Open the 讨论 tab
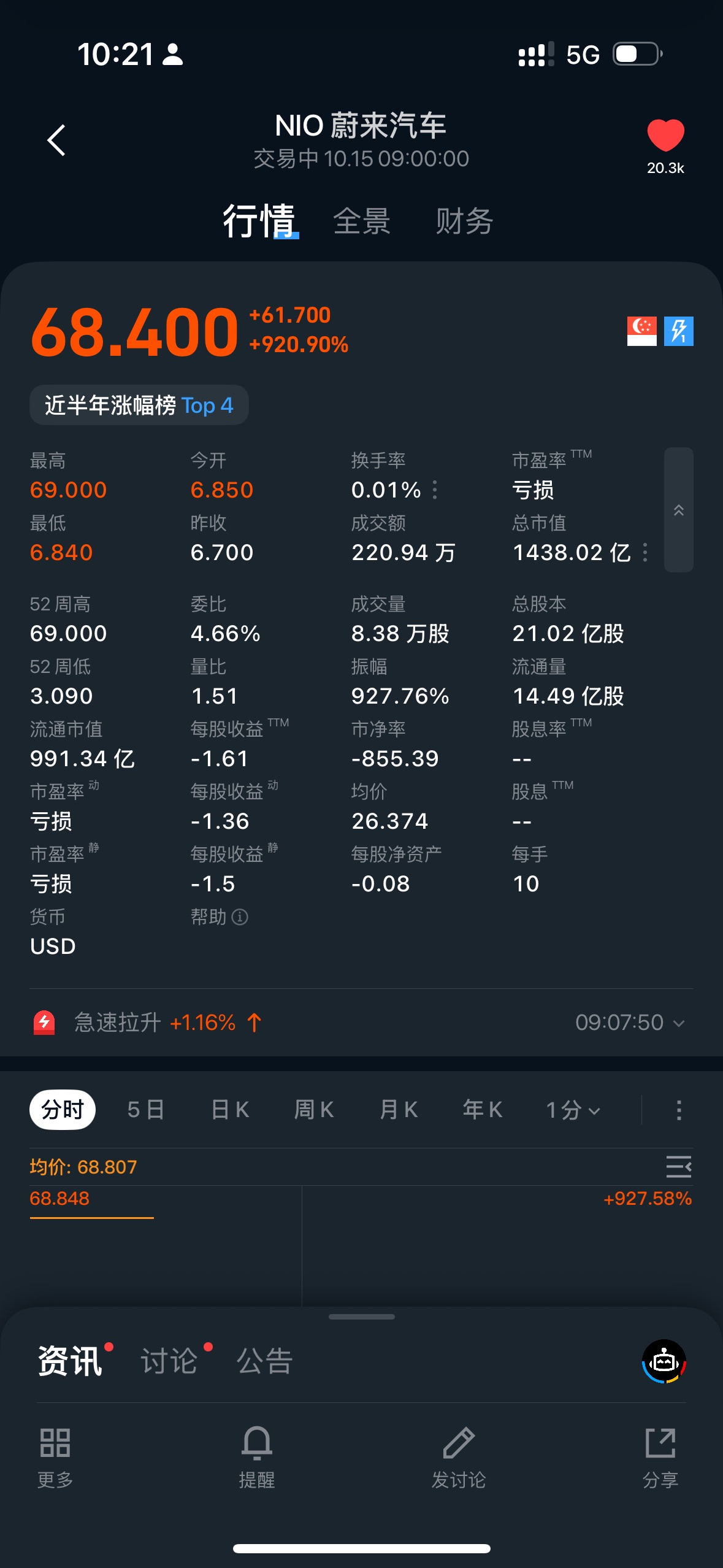The width and height of the screenshot is (723, 1568). click(169, 1361)
